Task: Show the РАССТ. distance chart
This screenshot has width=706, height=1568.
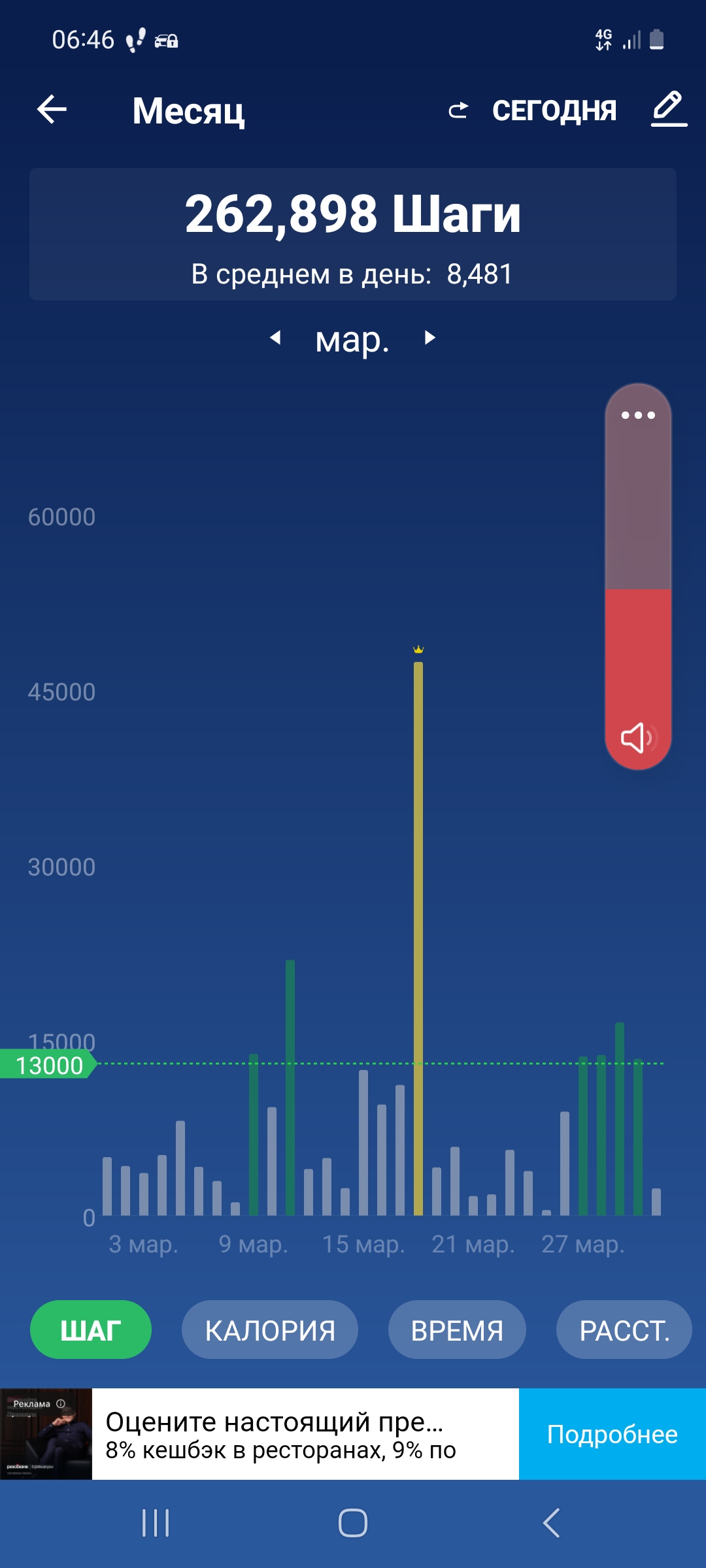Action: click(624, 1330)
